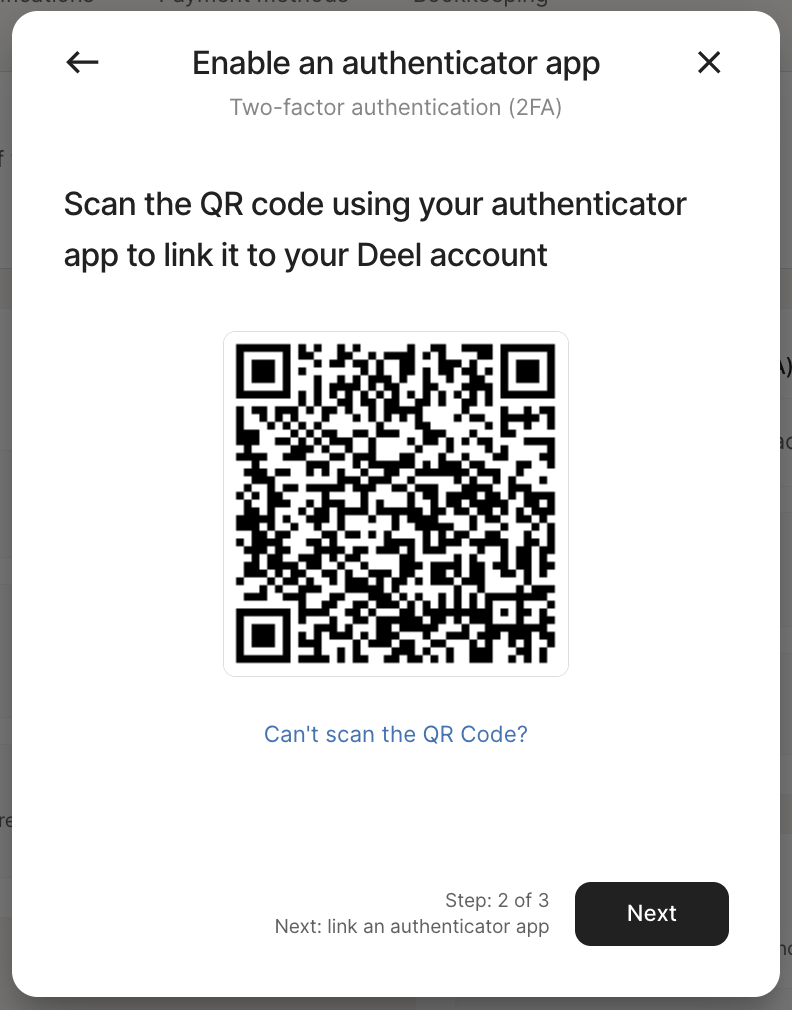792x1010 pixels.
Task: Open the "Can't scan the QR Code?" link
Action: coord(395,734)
